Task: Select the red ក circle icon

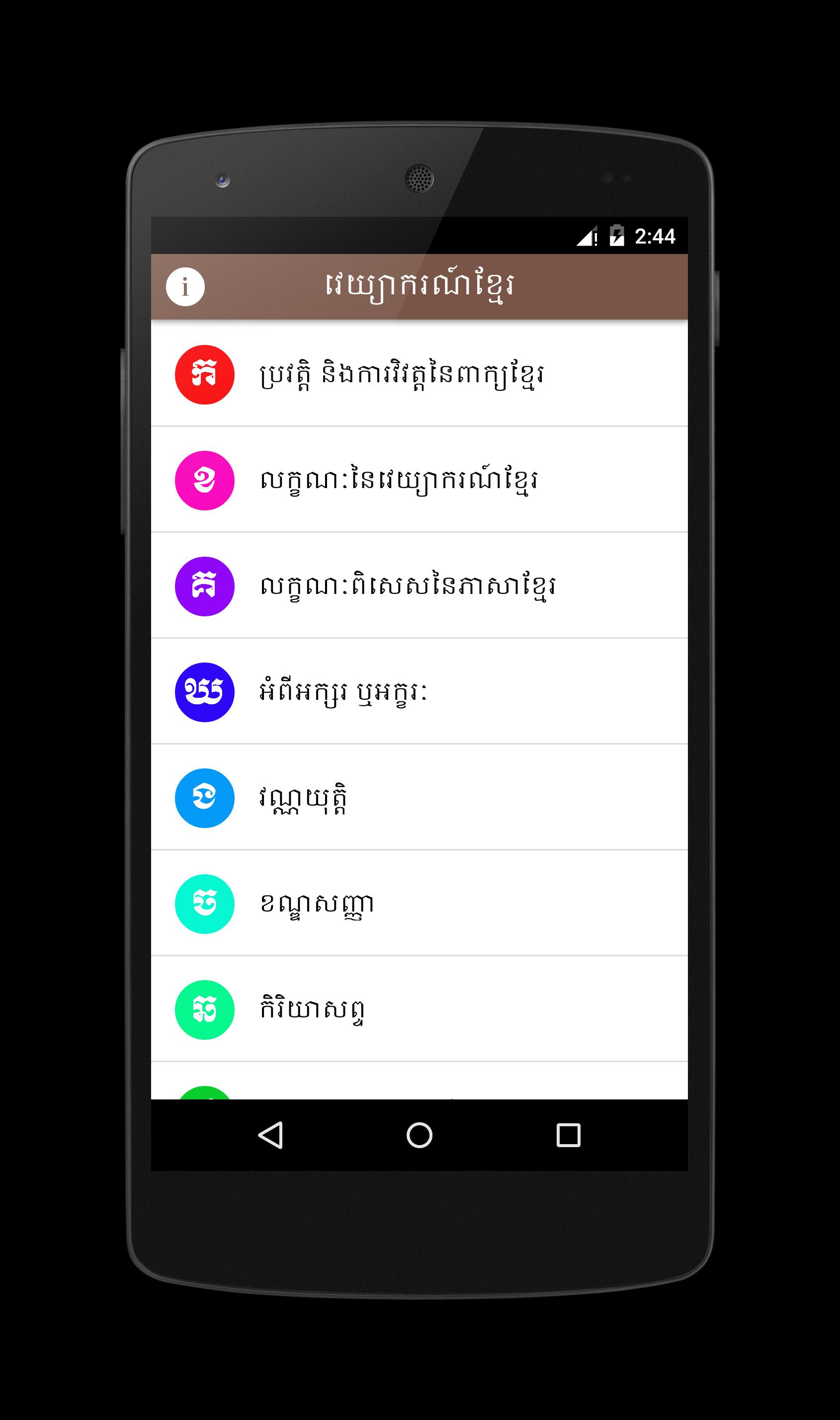Action: point(205,375)
